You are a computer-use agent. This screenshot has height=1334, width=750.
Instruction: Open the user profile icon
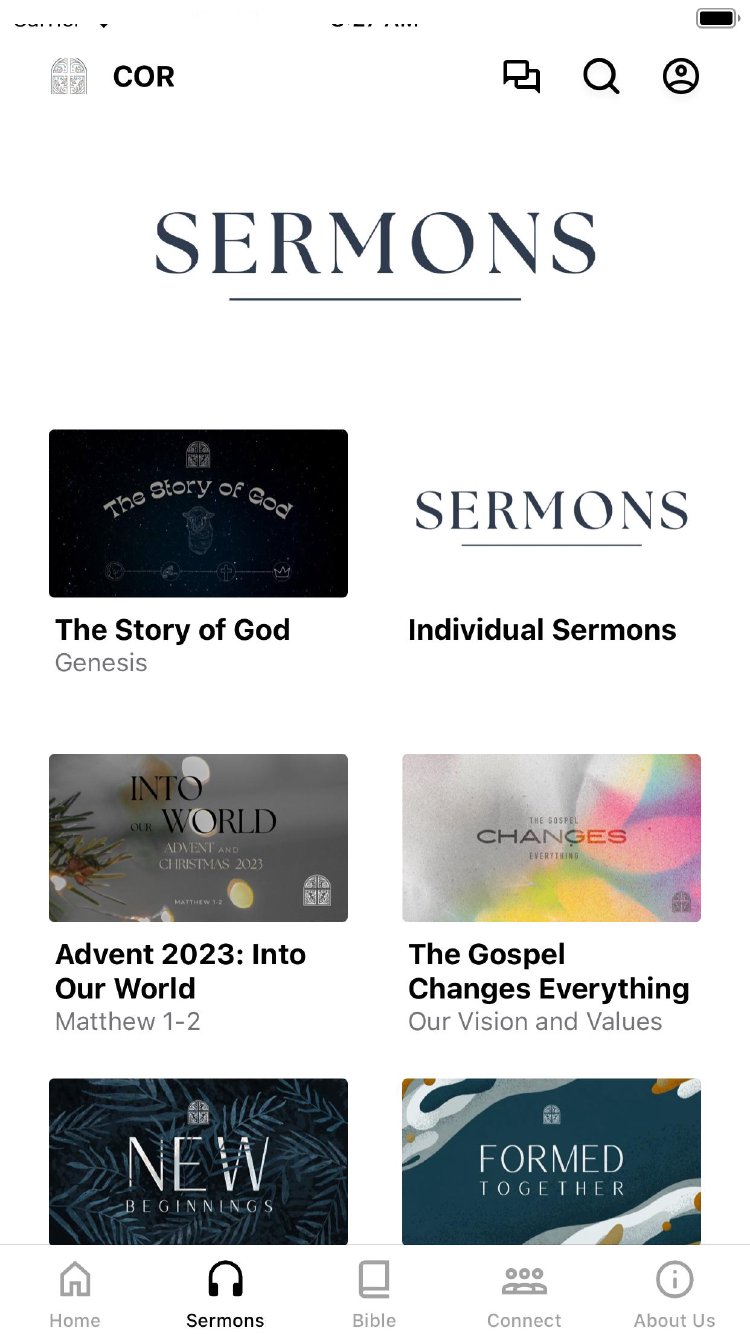click(x=681, y=77)
